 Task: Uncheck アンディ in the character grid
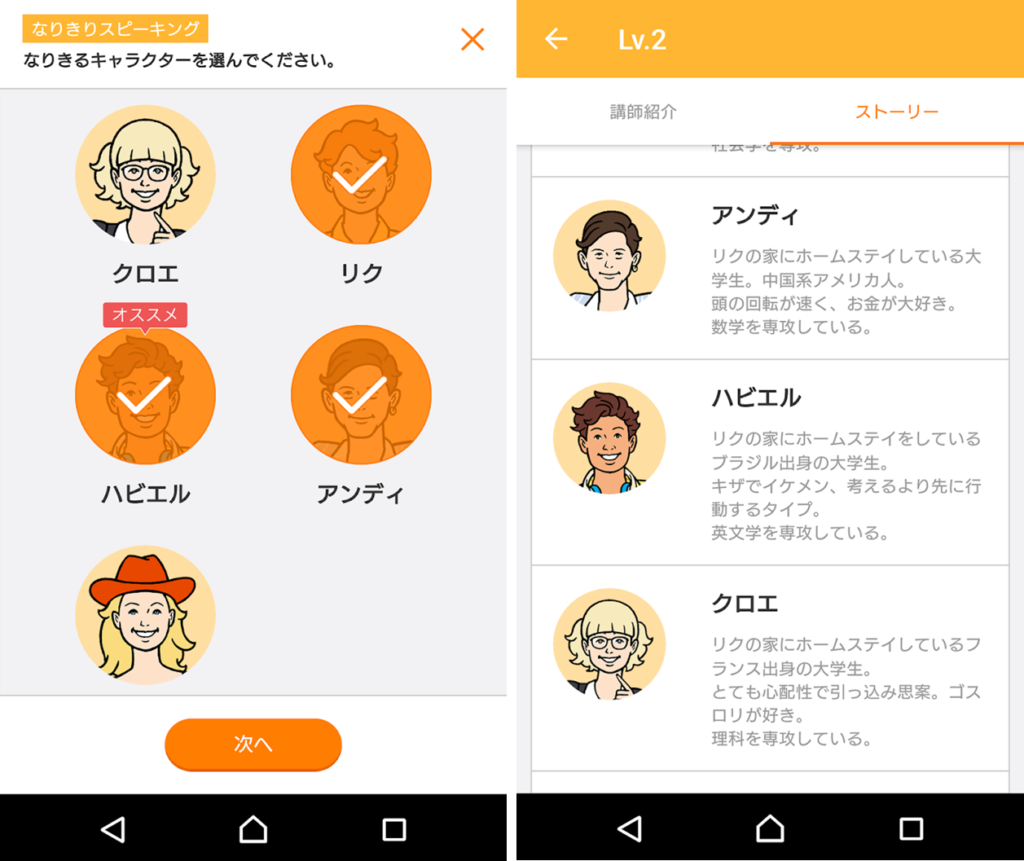pyautogui.click(x=360, y=395)
